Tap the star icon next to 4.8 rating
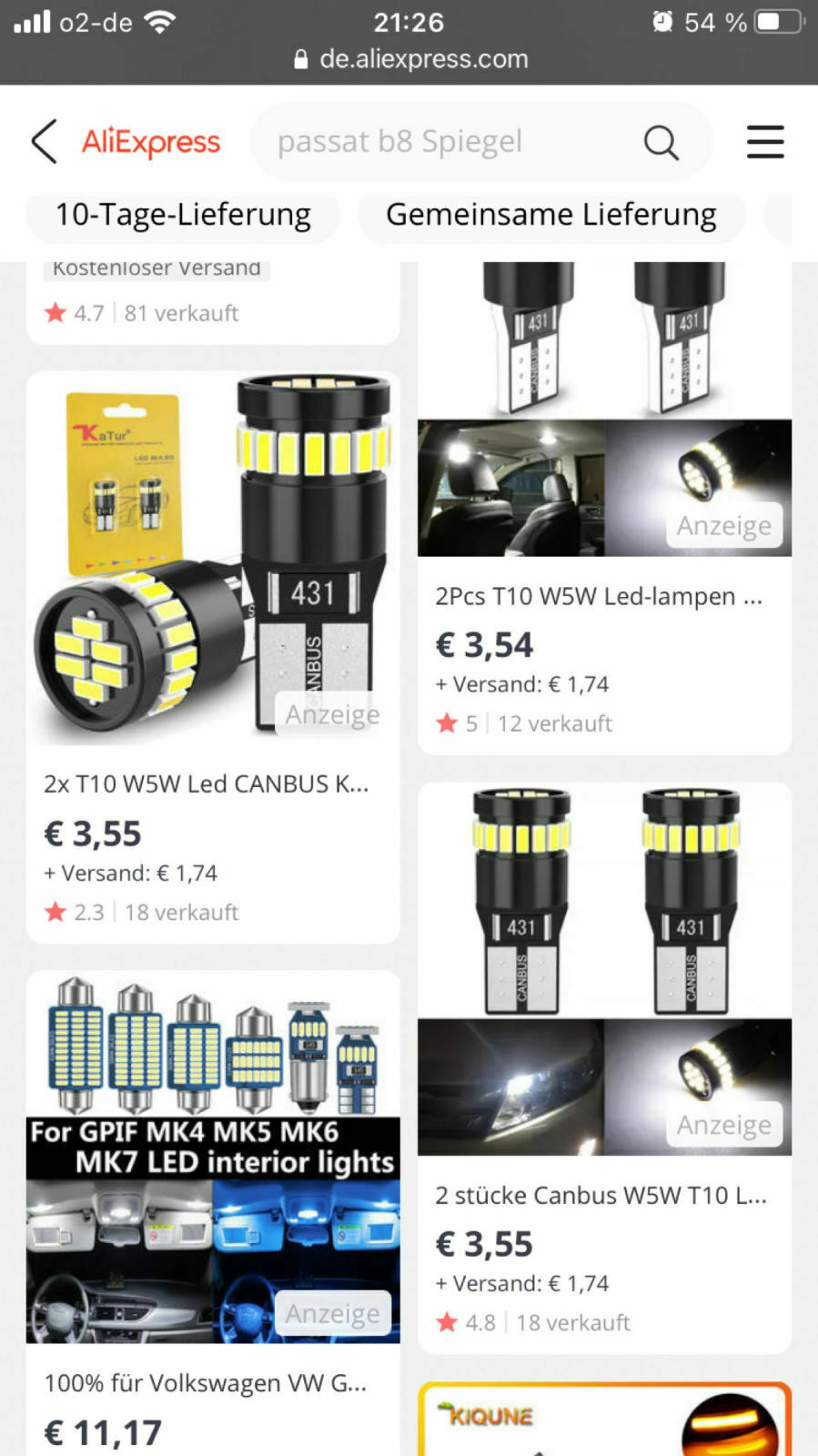818x1456 pixels. pos(448,1322)
